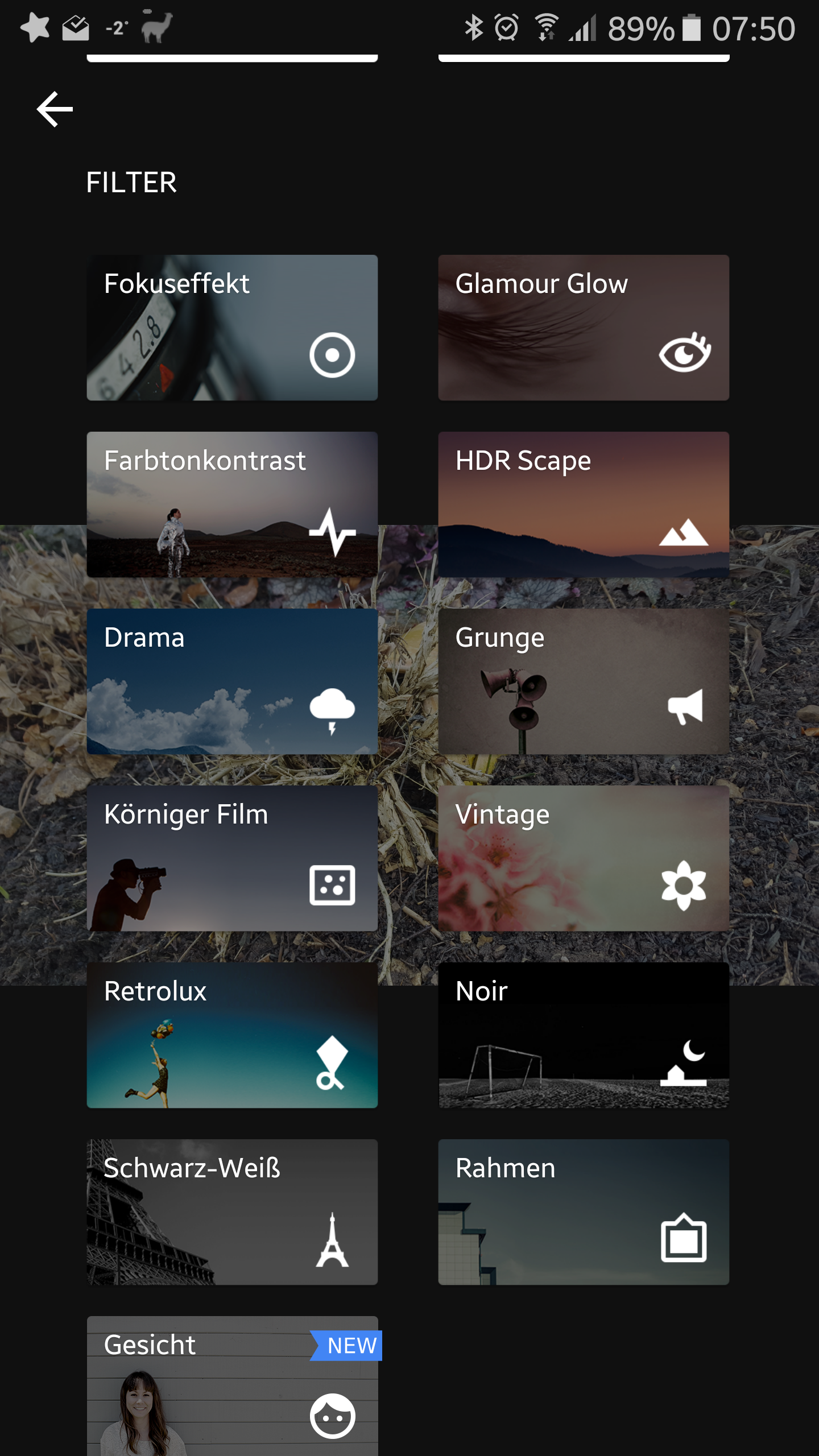Open the Farbtonkontrast filter
This screenshot has width=819, height=1456.
[x=232, y=504]
